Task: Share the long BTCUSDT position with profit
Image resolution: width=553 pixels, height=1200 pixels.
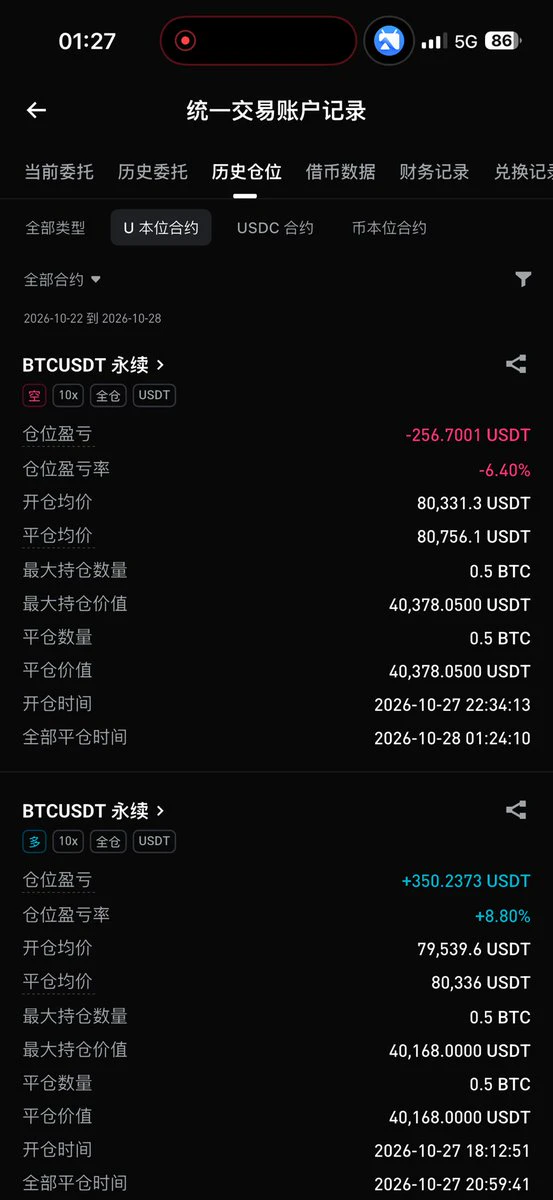Action: point(516,810)
